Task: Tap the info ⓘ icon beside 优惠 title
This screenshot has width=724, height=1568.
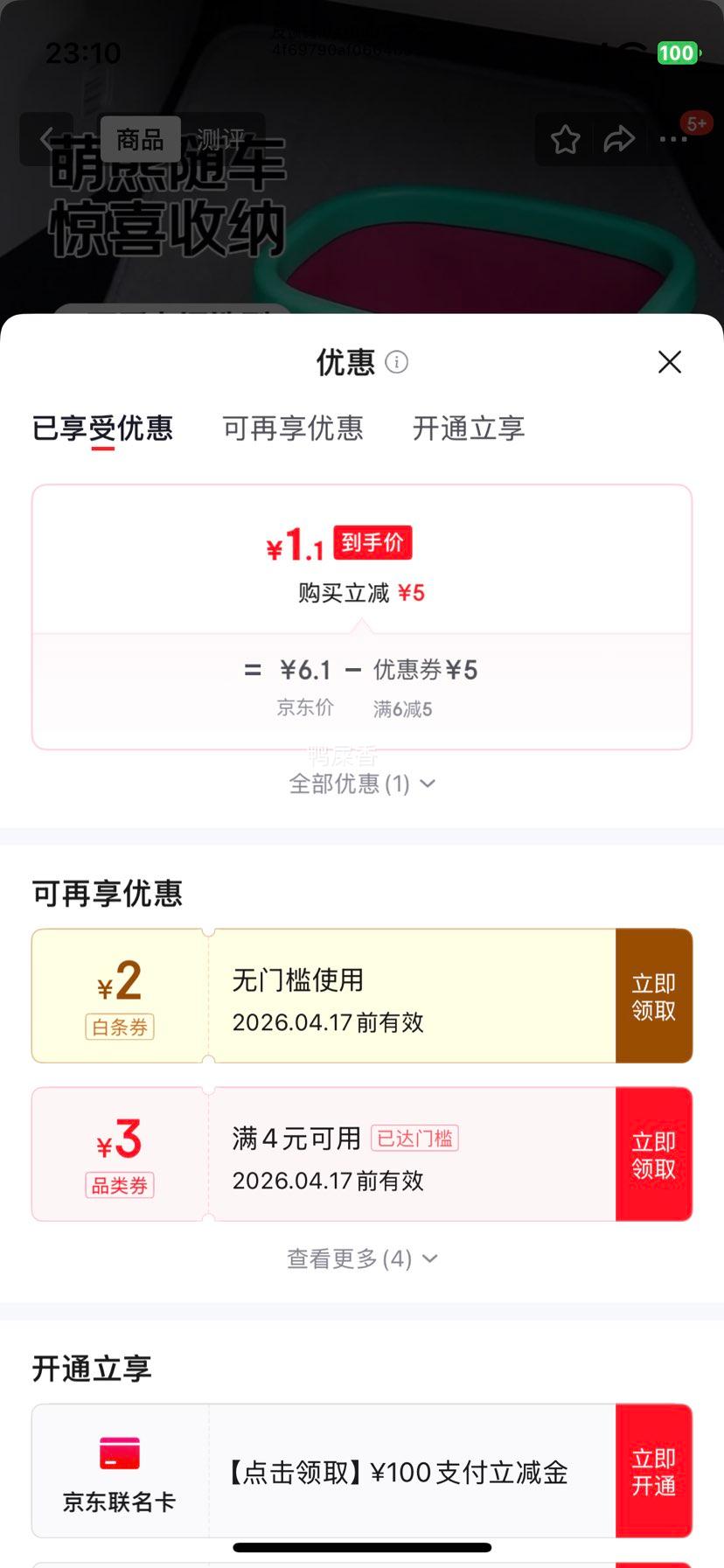Action: pos(395,362)
